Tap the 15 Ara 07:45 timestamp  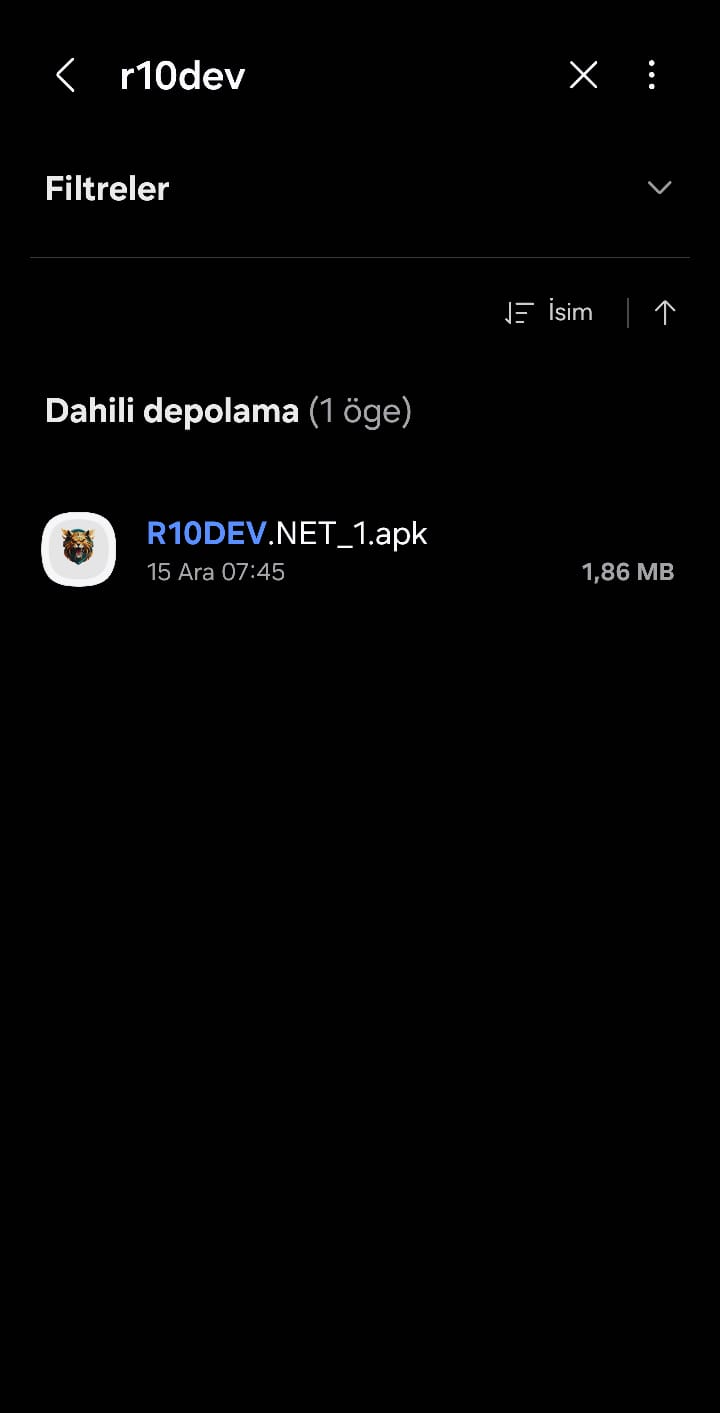pyautogui.click(x=216, y=571)
